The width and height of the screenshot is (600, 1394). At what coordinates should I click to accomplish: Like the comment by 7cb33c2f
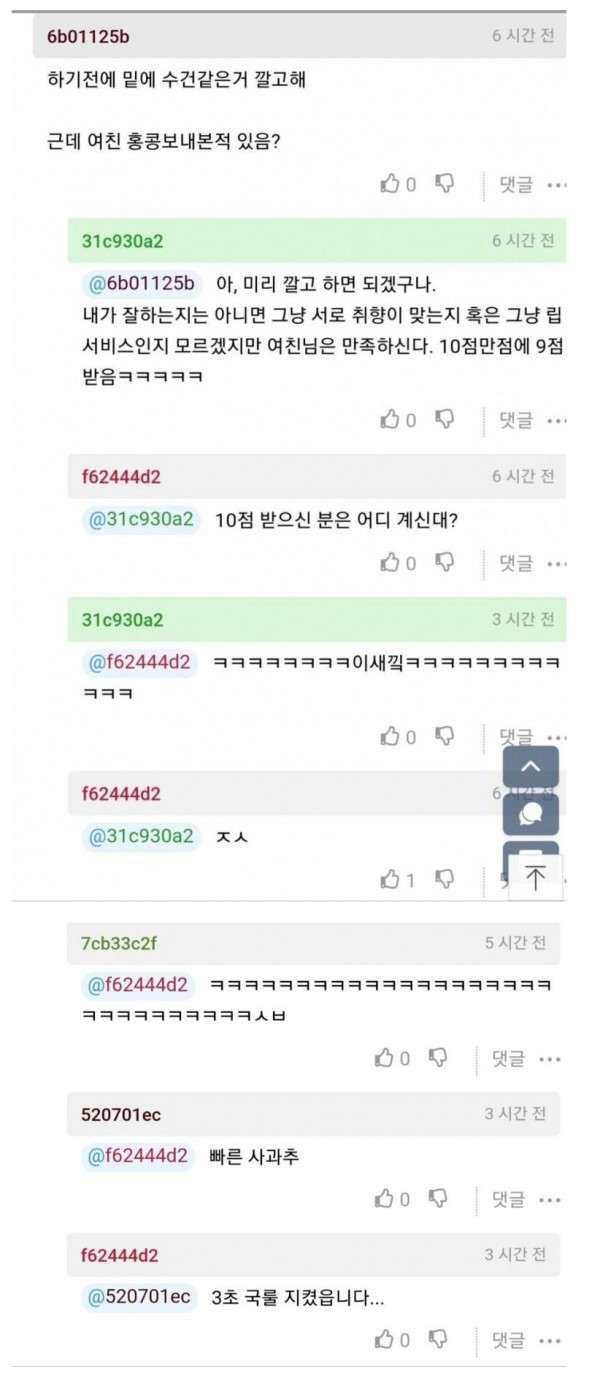click(384, 1058)
